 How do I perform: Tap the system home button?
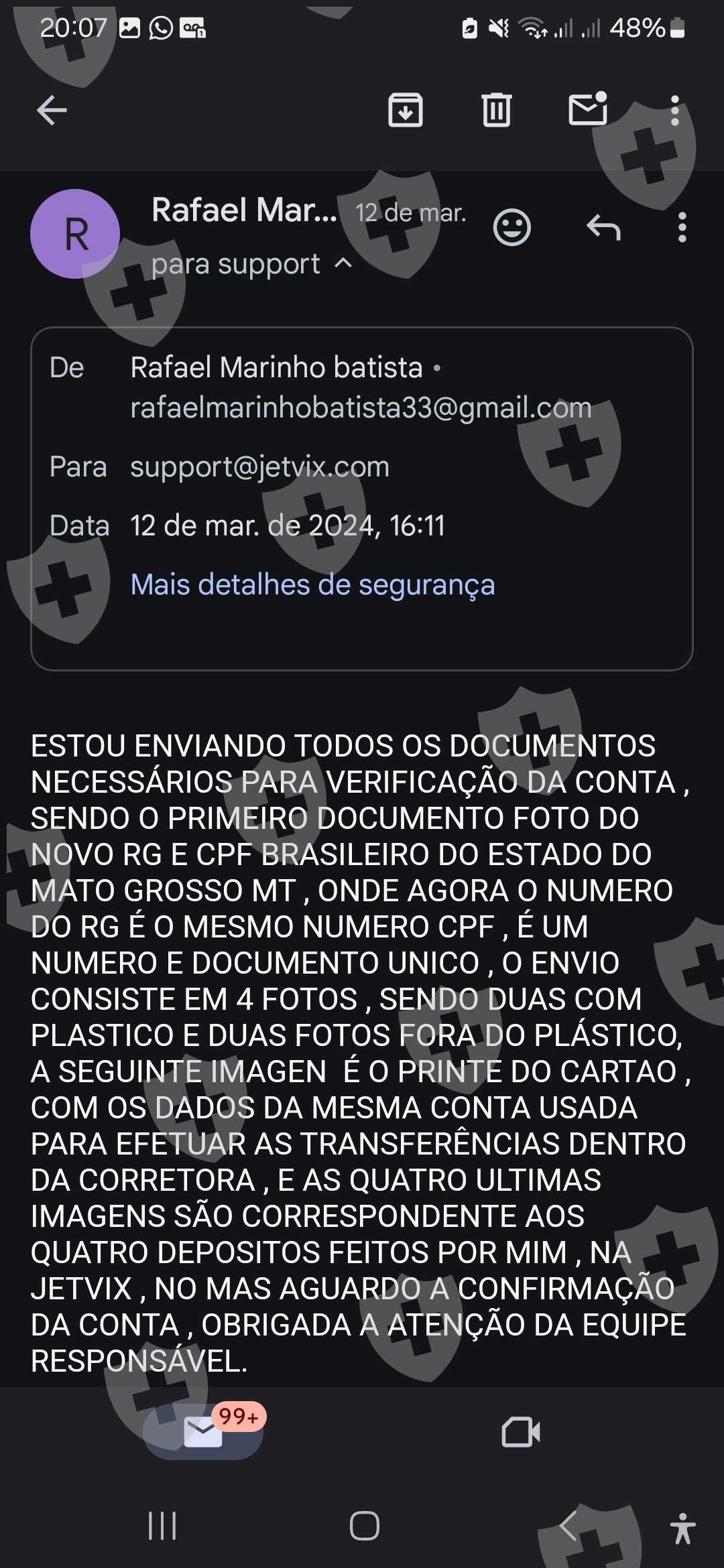[x=364, y=1526]
